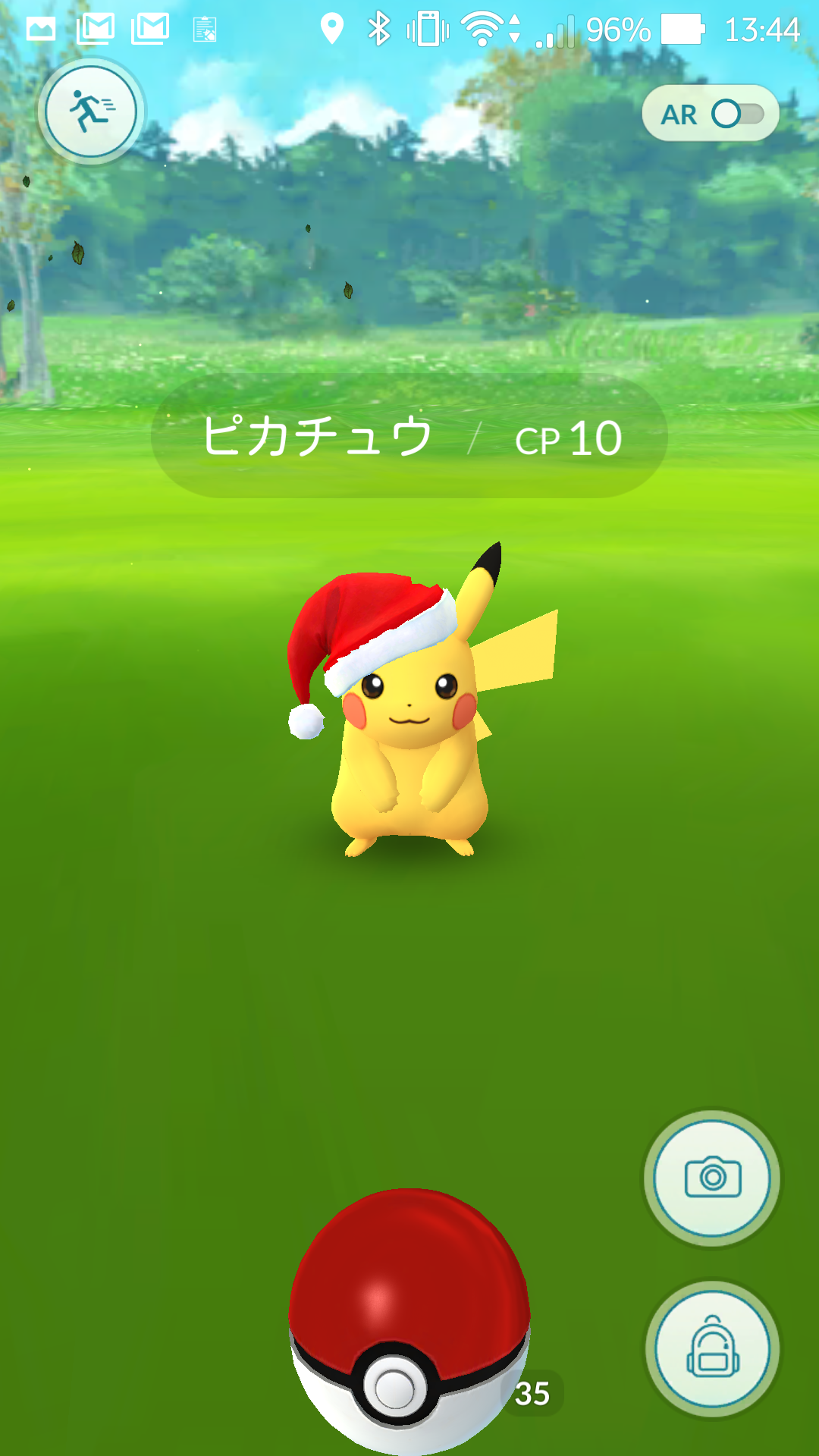Open the item bag
This screenshot has width=819, height=1456.
pyautogui.click(x=712, y=1349)
